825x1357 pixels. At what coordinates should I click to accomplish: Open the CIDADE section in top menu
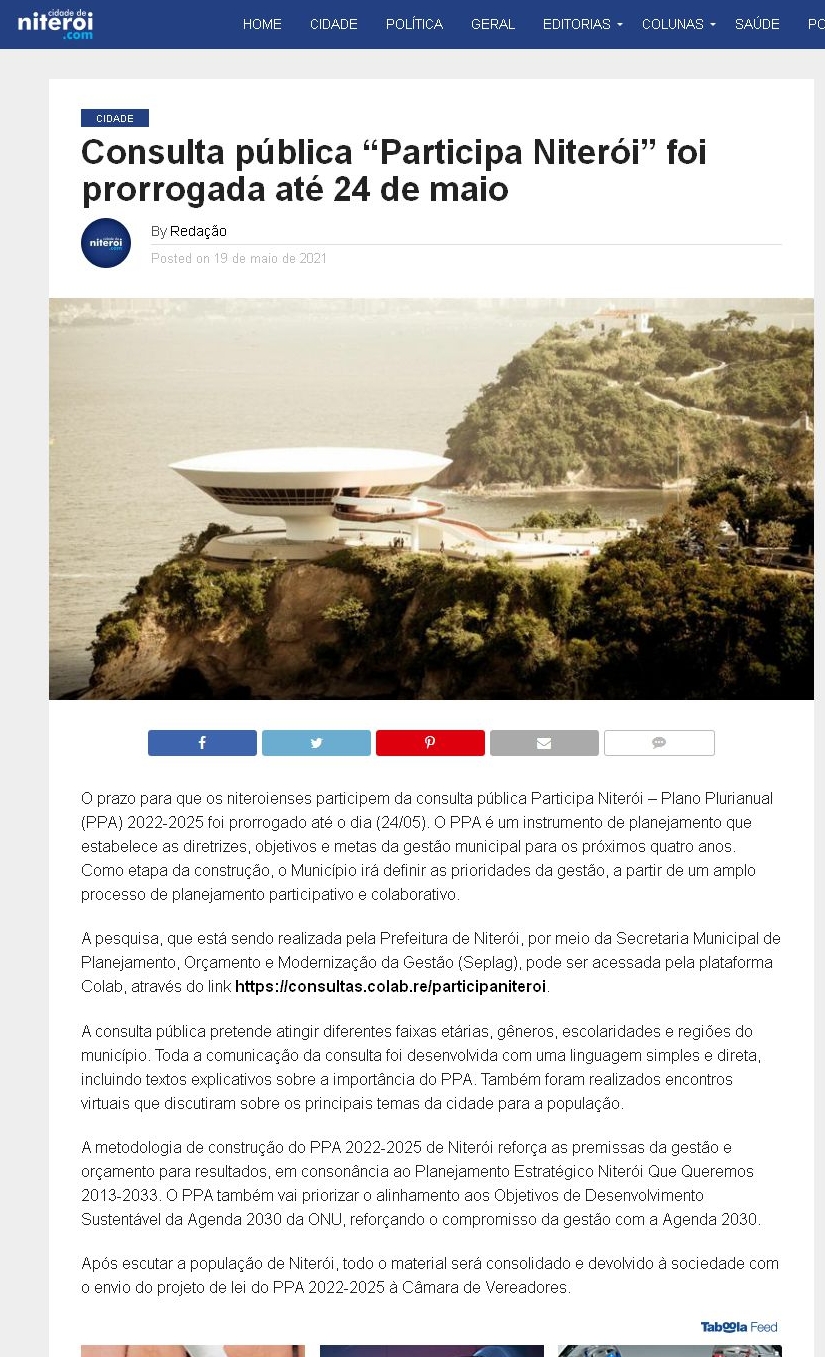(x=333, y=24)
